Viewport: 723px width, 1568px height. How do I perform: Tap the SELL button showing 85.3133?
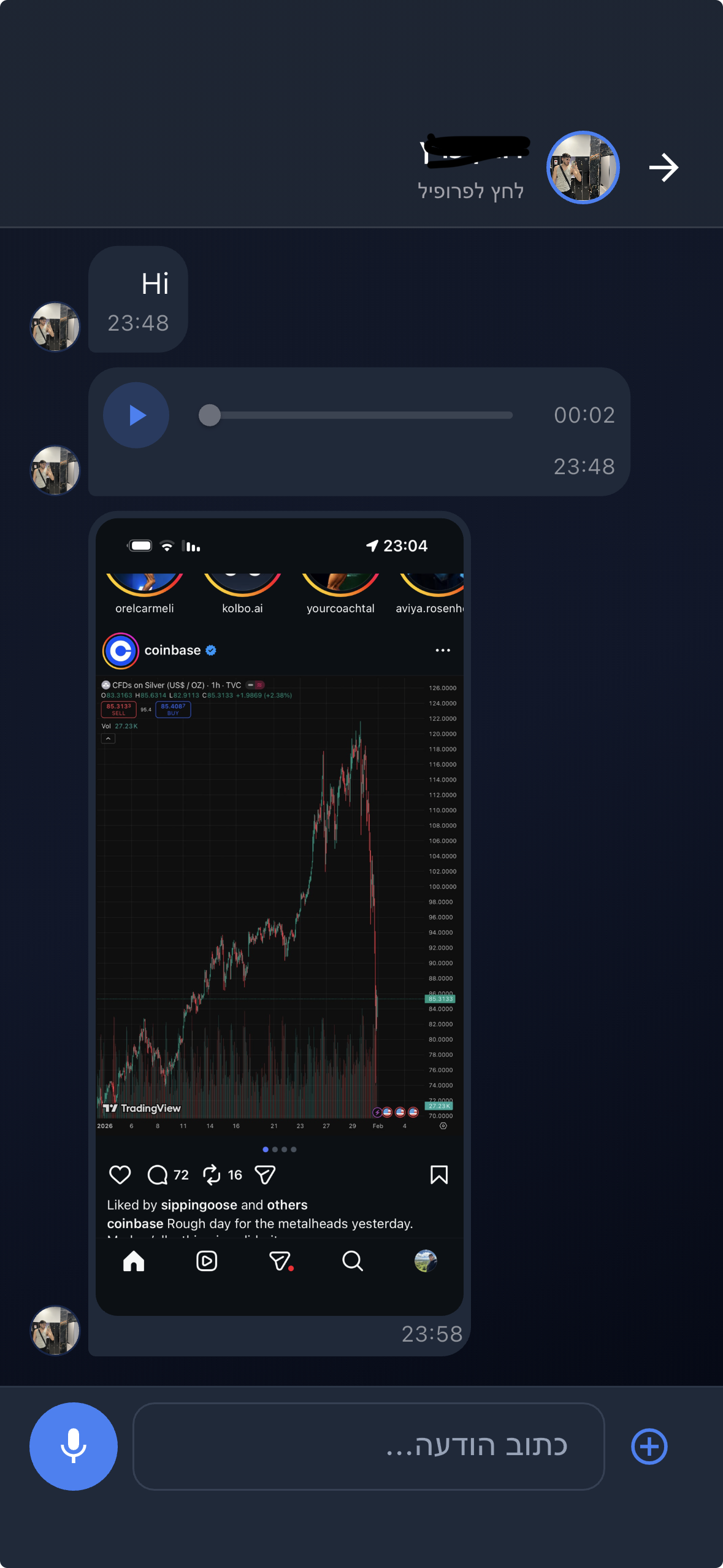[x=118, y=709]
